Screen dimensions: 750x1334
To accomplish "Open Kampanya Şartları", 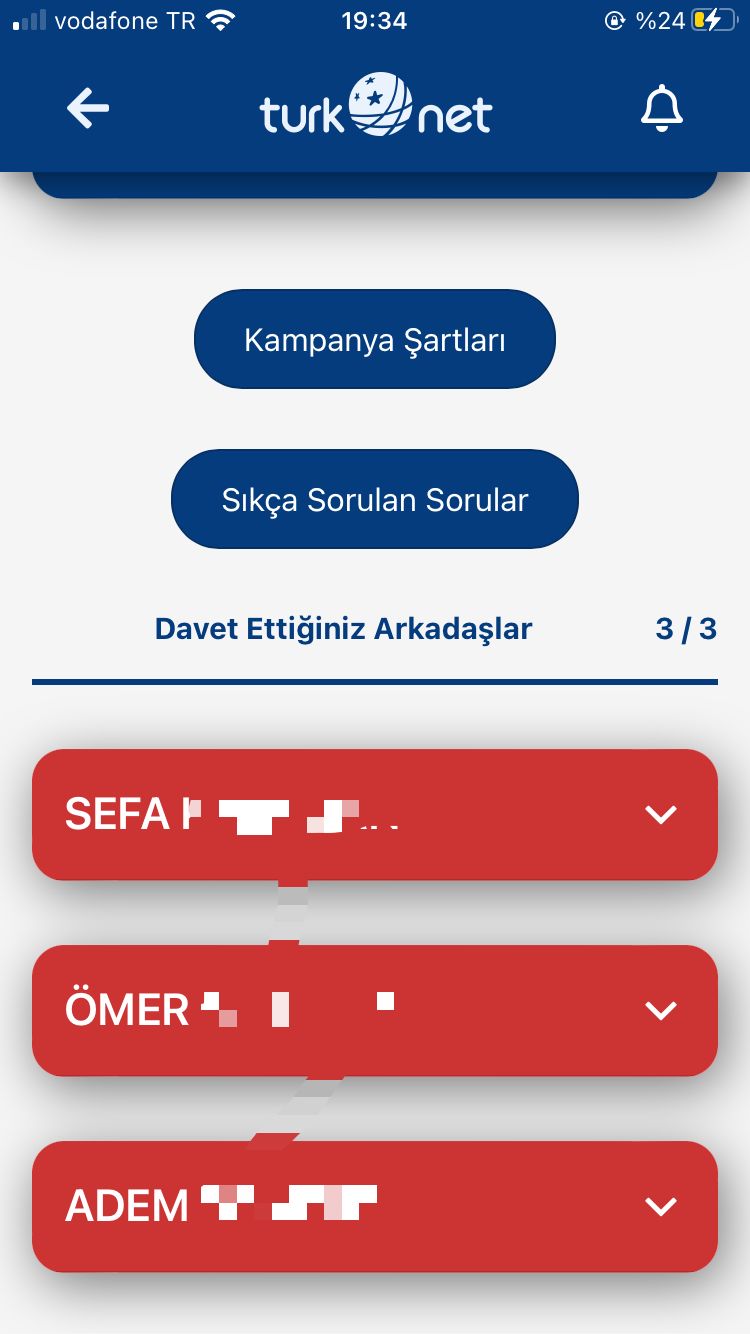I will [x=375, y=339].
